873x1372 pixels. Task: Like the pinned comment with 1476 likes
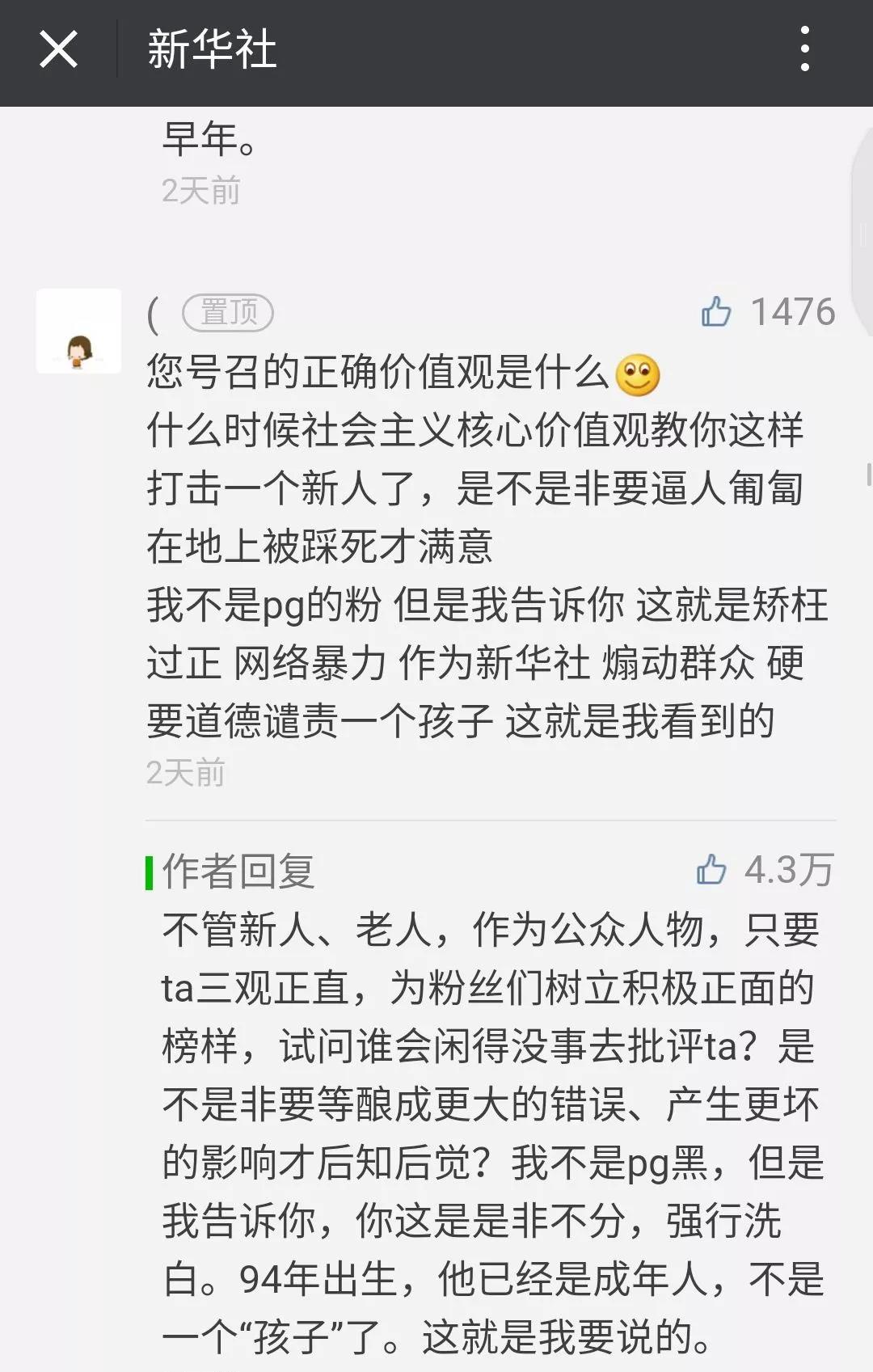pos(717,312)
